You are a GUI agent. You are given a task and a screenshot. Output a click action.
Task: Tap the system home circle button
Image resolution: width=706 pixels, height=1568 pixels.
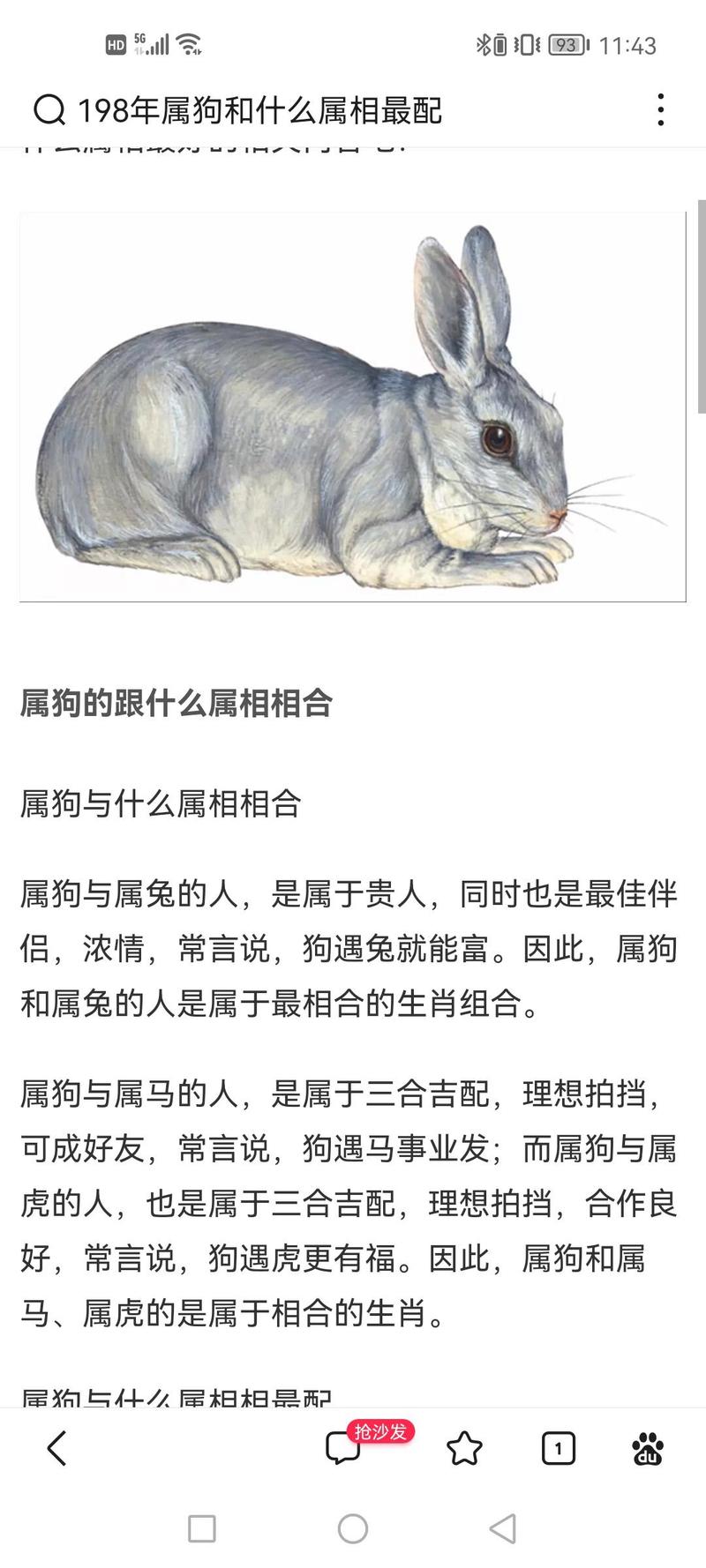[353, 1529]
